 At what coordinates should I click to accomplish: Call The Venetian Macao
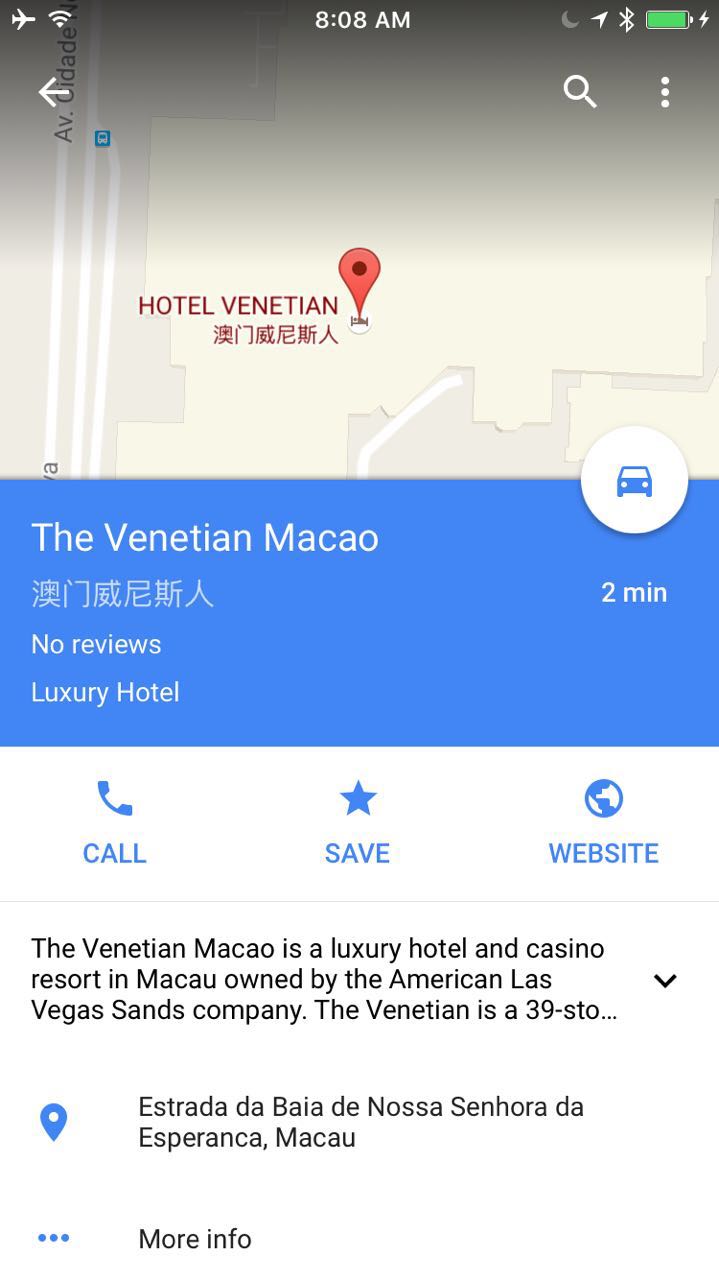(114, 823)
